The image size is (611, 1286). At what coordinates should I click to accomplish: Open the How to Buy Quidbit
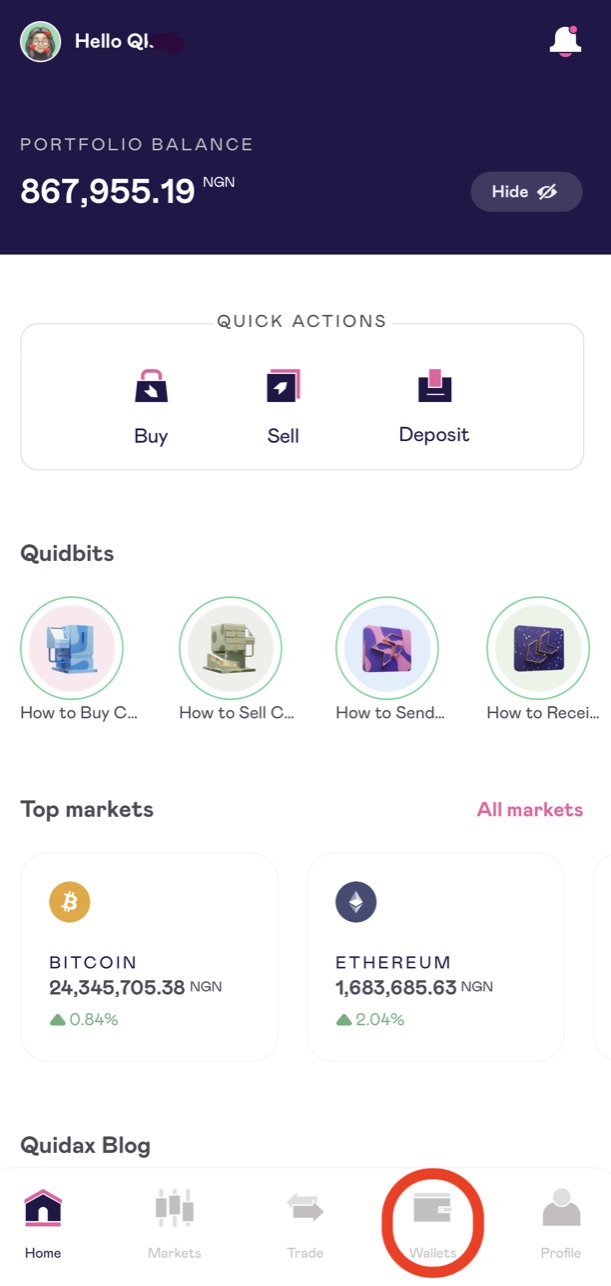click(71, 648)
